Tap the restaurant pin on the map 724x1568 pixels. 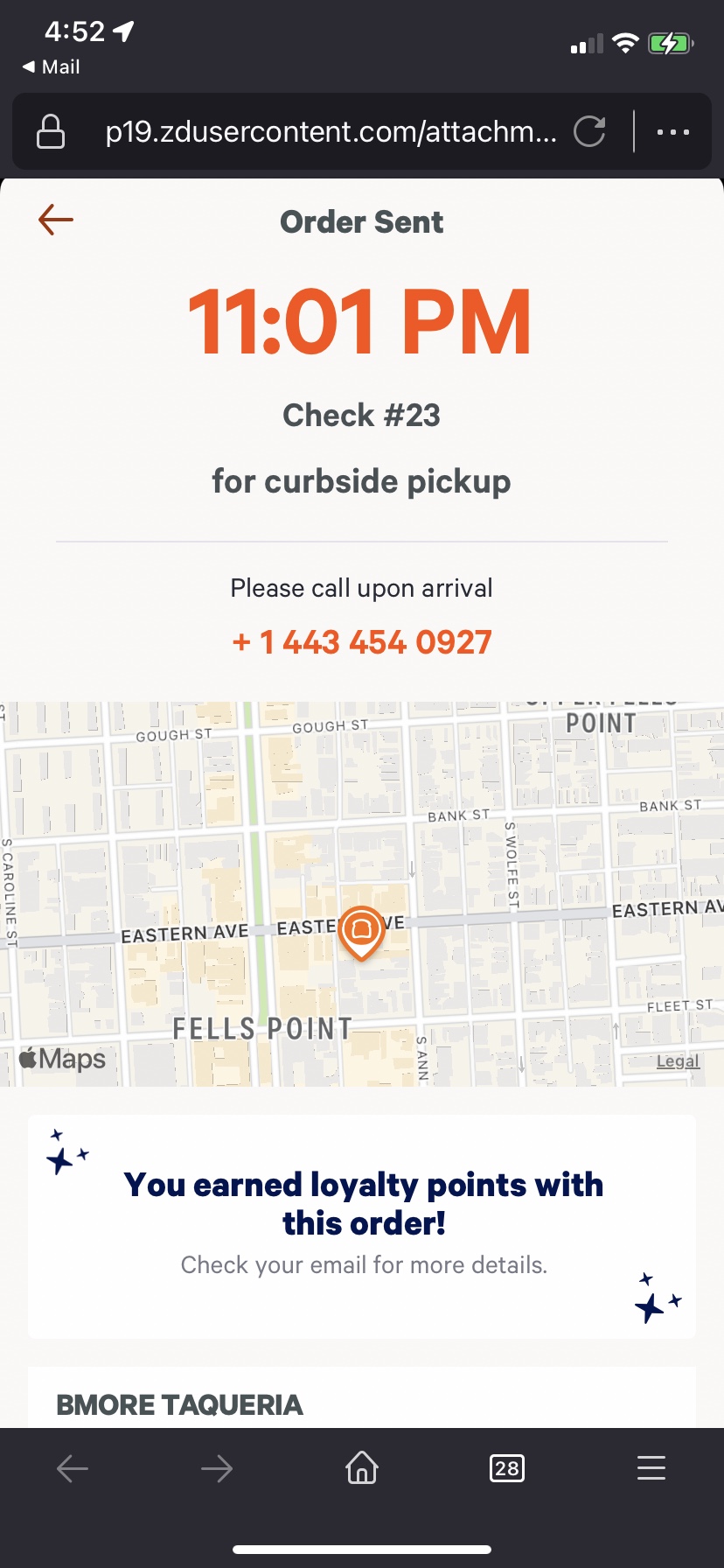(361, 931)
